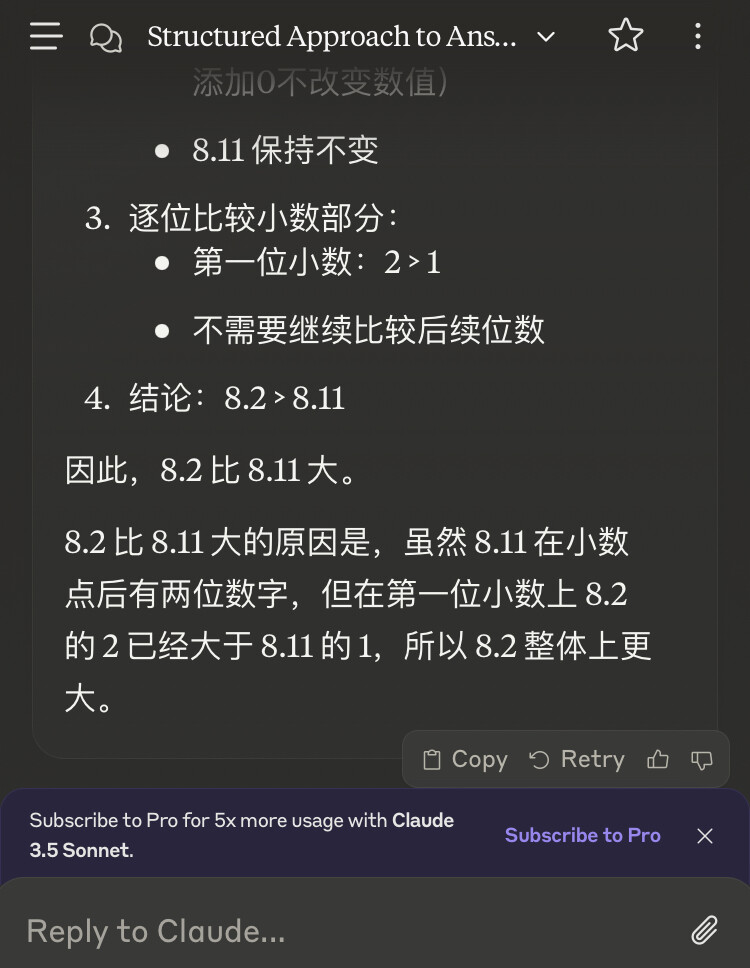Open the three-dot overflow menu
This screenshot has height=968, width=750.
[698, 36]
